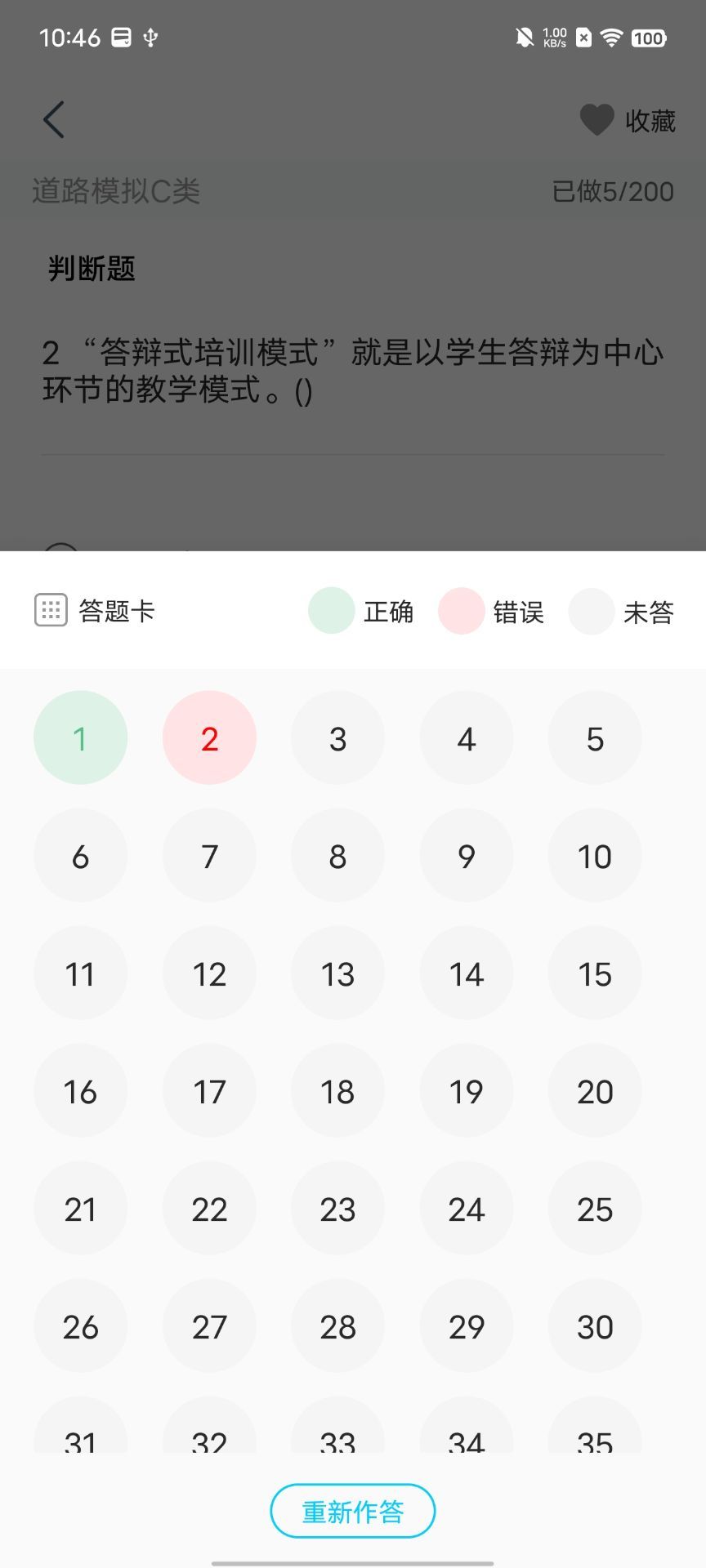Viewport: 706px width, 1568px height.
Task: Select question 14
Action: pos(467,973)
